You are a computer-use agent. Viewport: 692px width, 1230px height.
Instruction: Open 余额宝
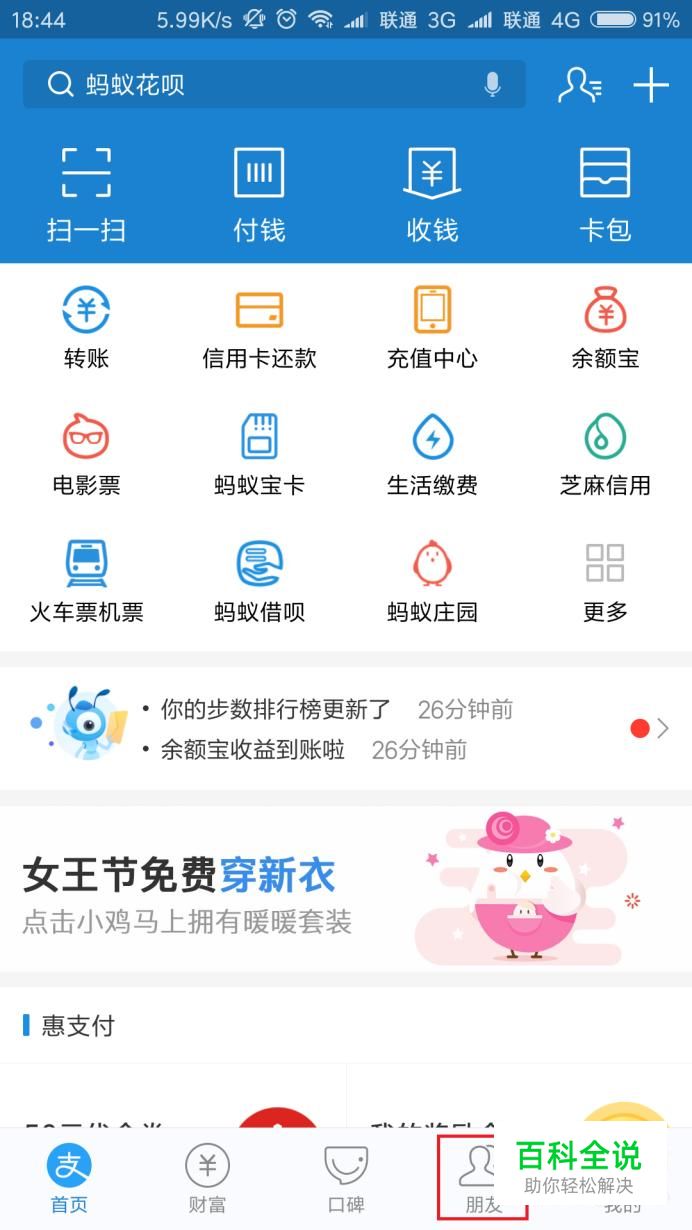click(x=605, y=327)
